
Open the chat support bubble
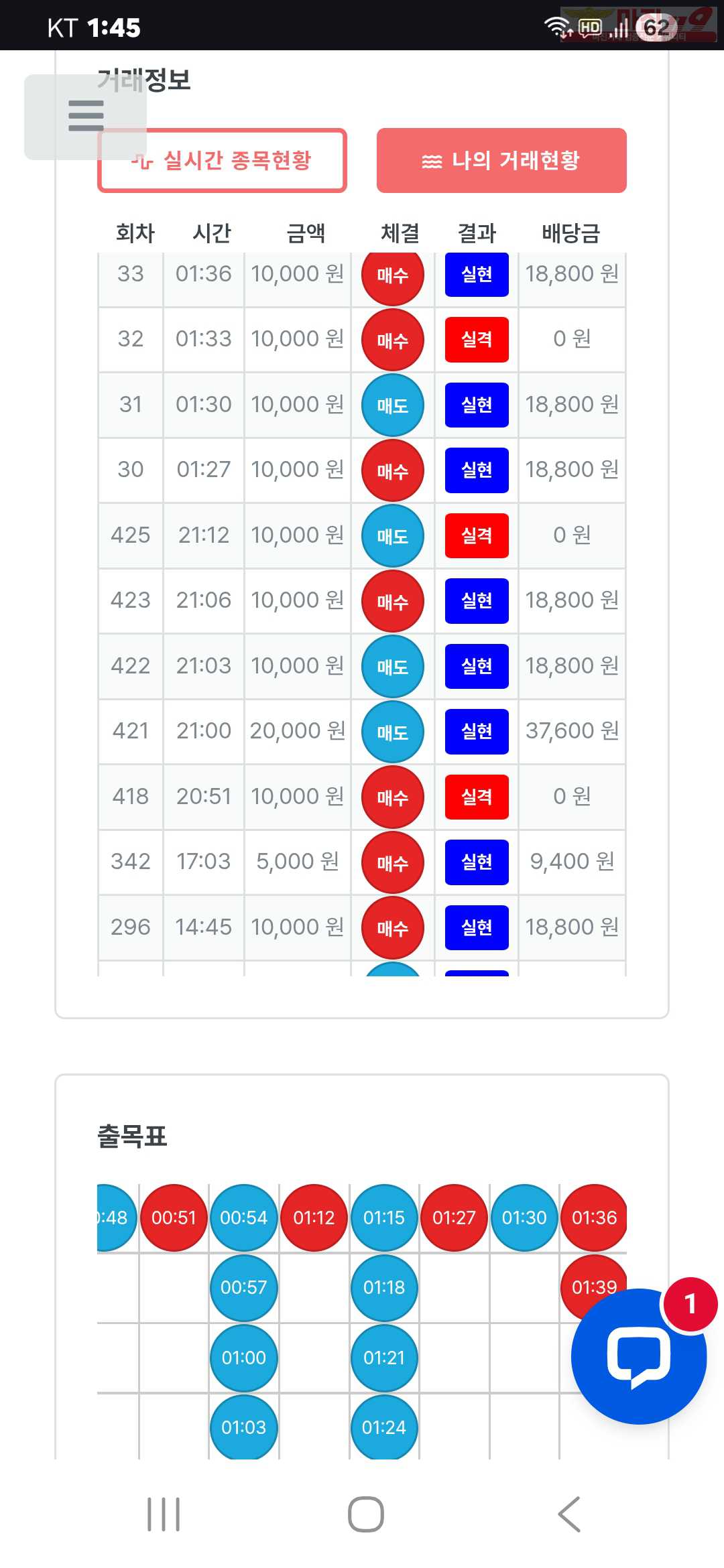point(638,1356)
